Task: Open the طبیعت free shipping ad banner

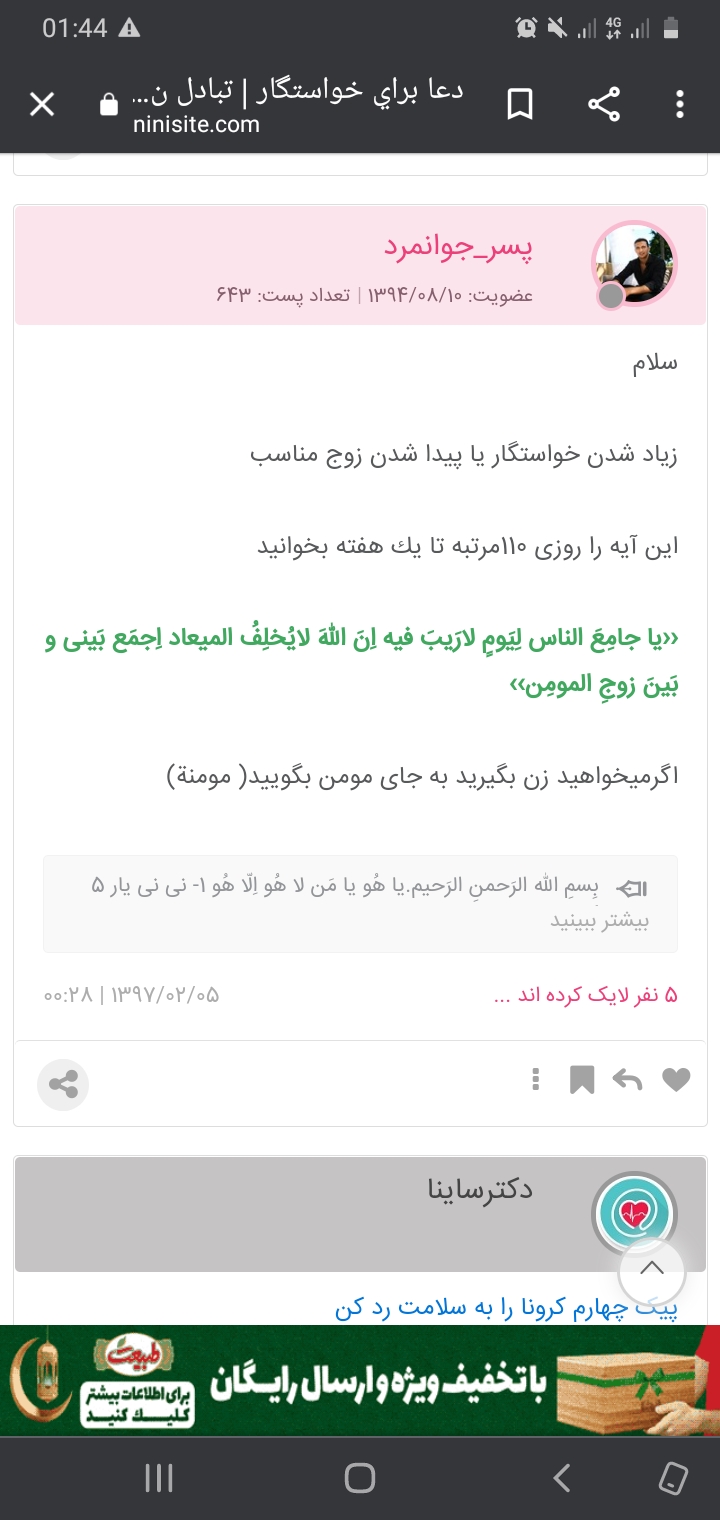Action: (x=360, y=1381)
